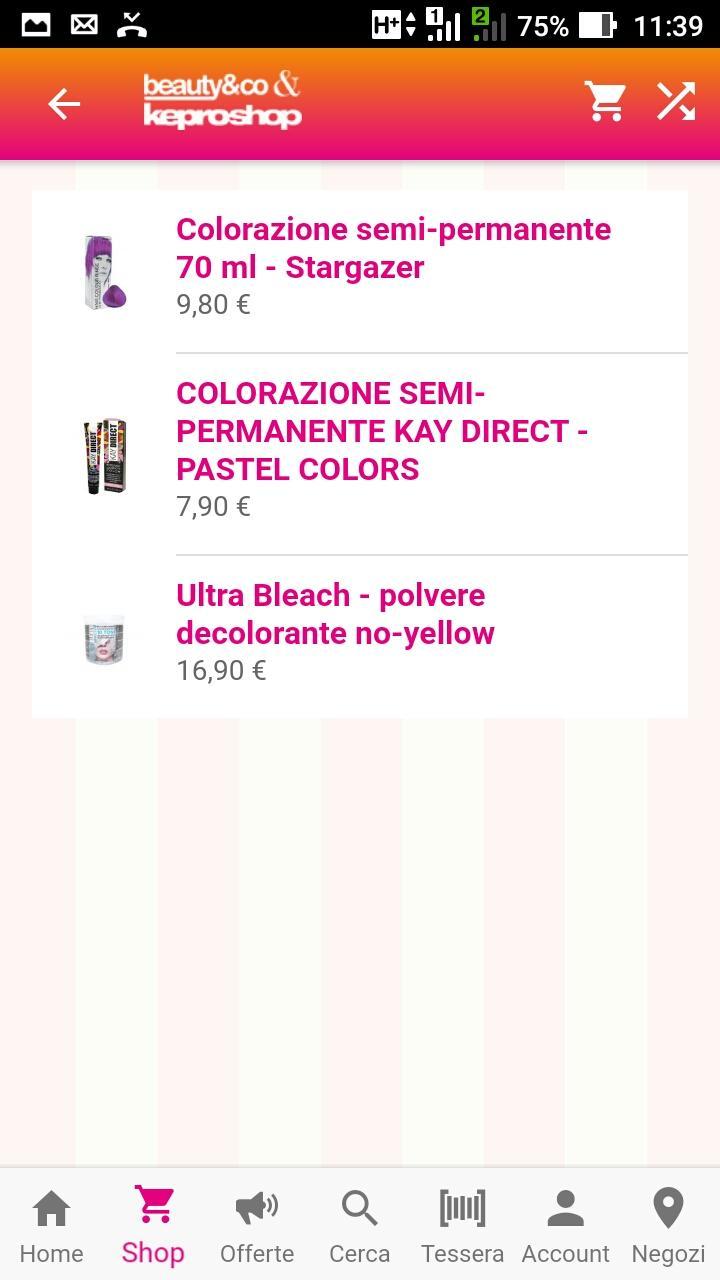The image size is (720, 1280).
Task: Go back using the back arrow
Action: [x=63, y=103]
